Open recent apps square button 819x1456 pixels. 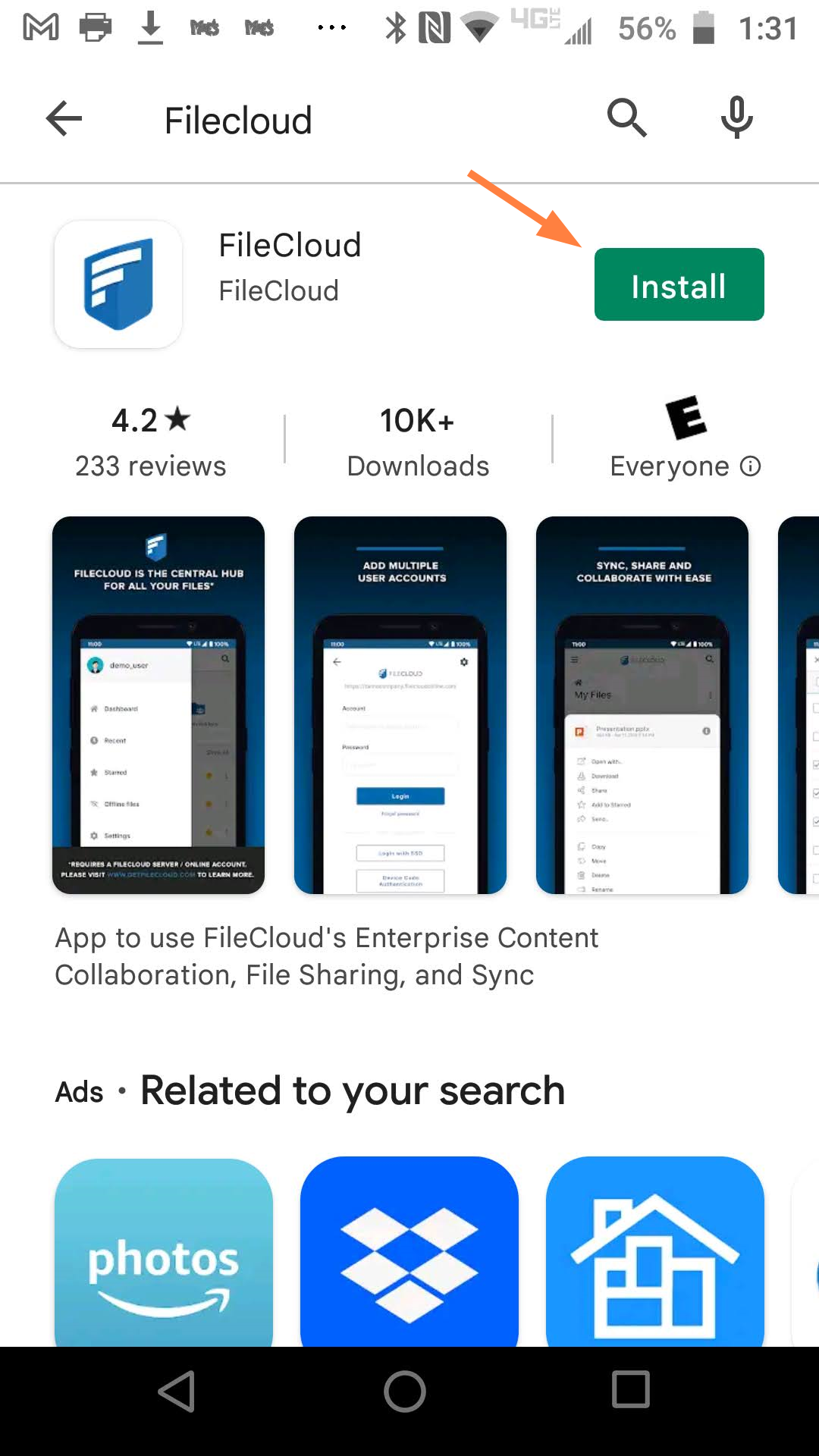point(631,1390)
